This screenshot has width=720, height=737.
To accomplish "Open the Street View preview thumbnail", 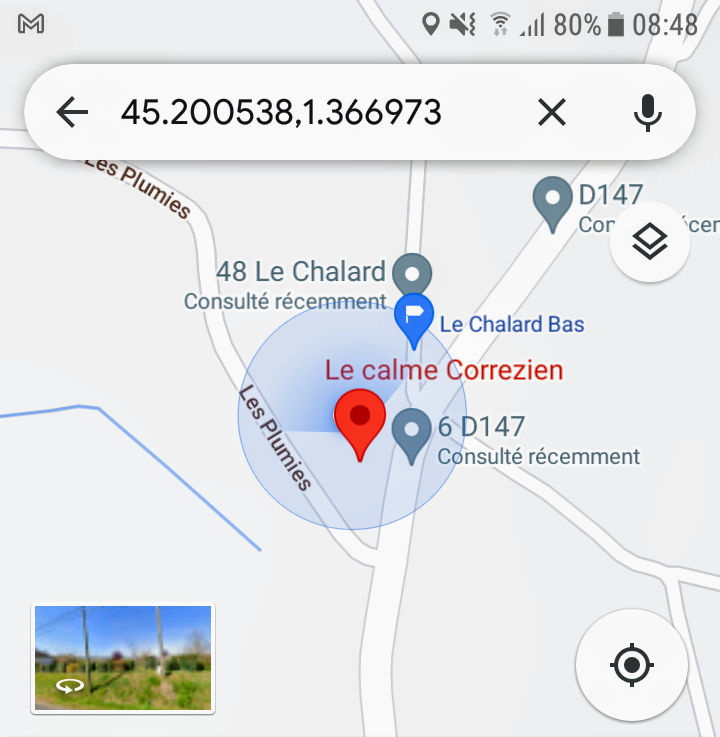I will click(123, 657).
